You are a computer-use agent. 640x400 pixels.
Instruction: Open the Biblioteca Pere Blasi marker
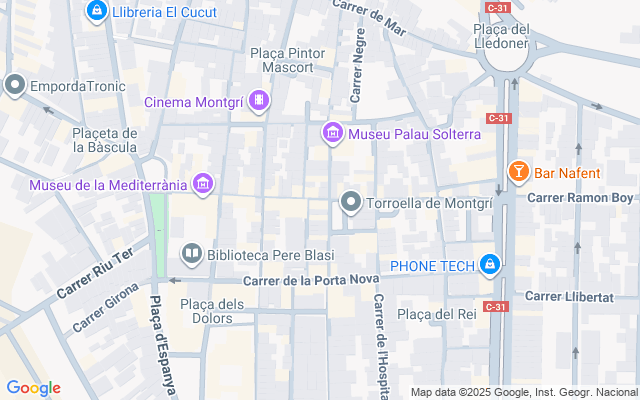tap(191, 254)
